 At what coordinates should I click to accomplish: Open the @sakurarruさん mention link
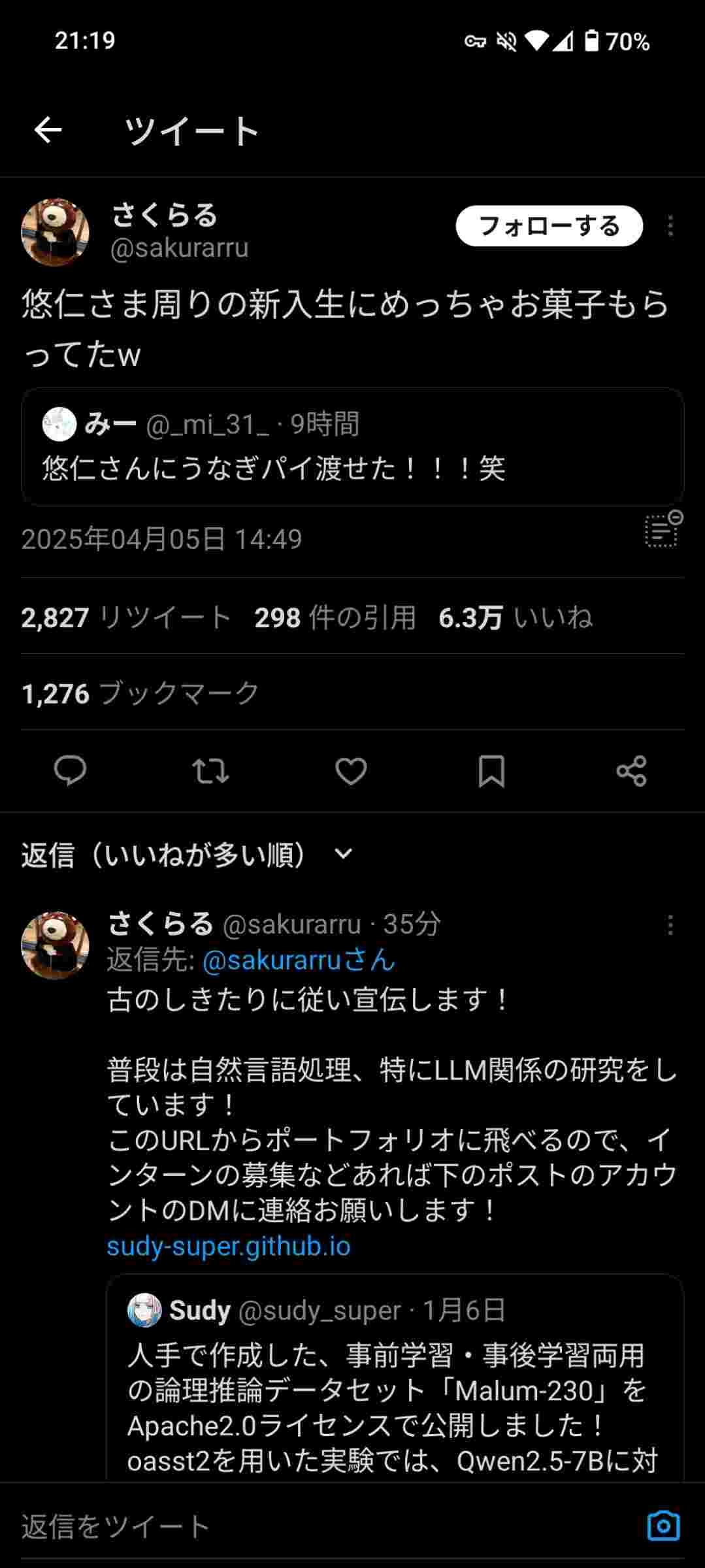tap(299, 960)
